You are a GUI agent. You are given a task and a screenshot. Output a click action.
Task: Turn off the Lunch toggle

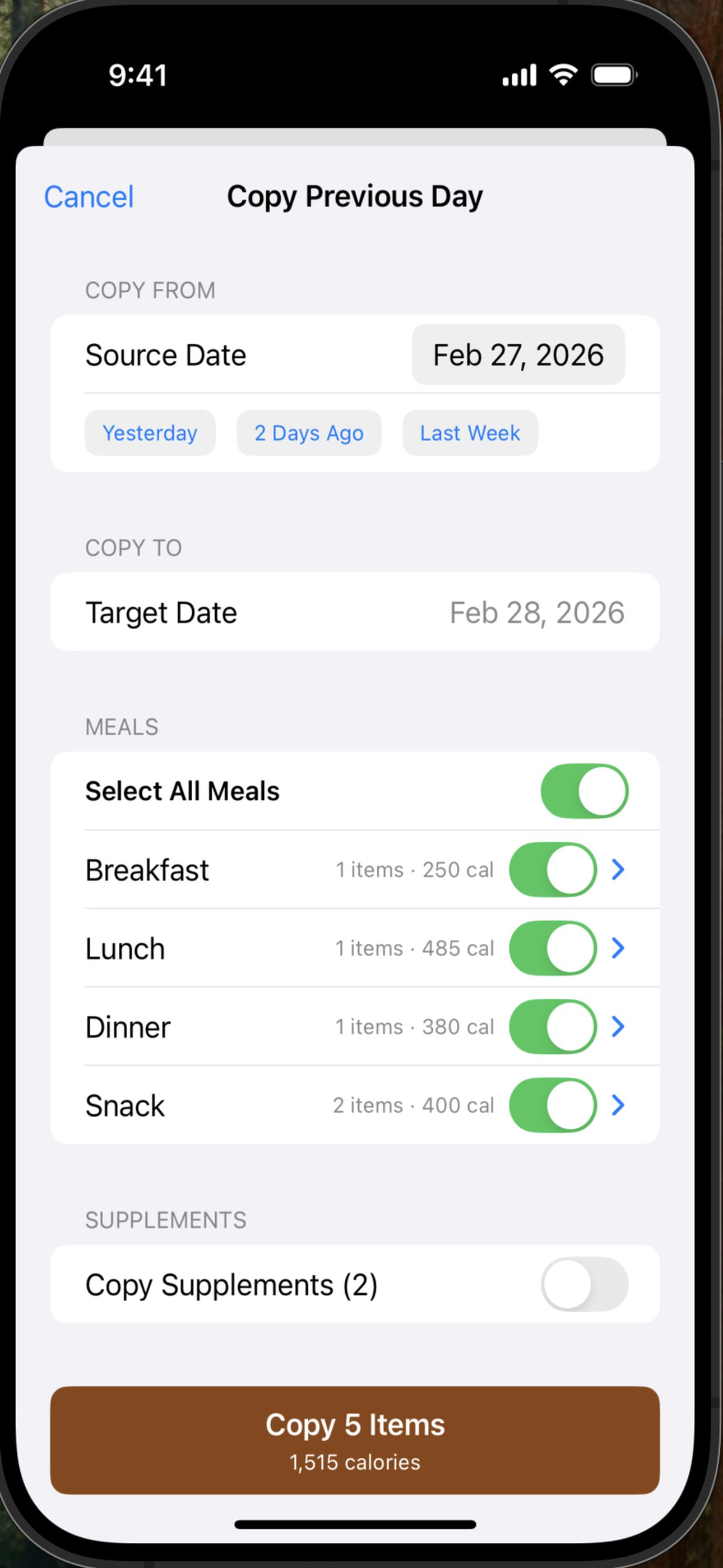click(553, 948)
